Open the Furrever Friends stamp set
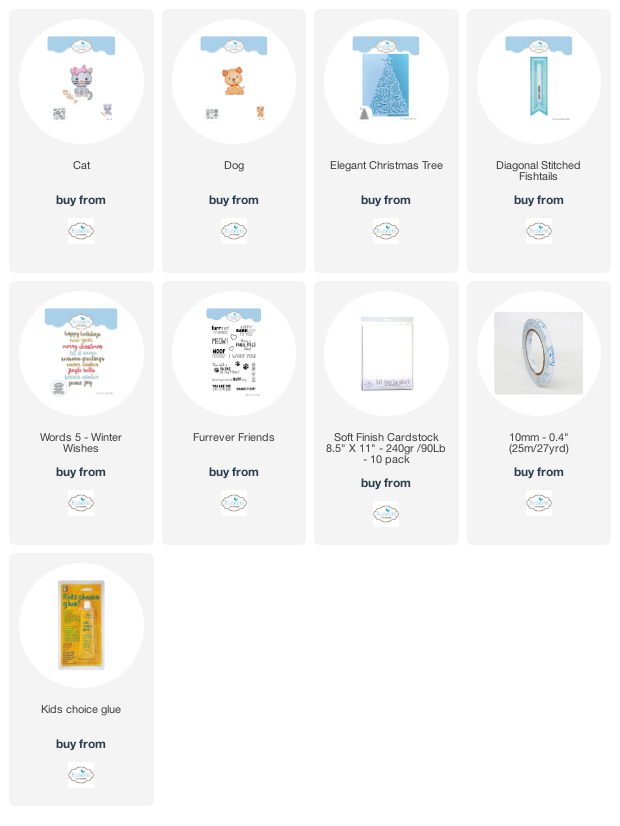 [x=233, y=354]
